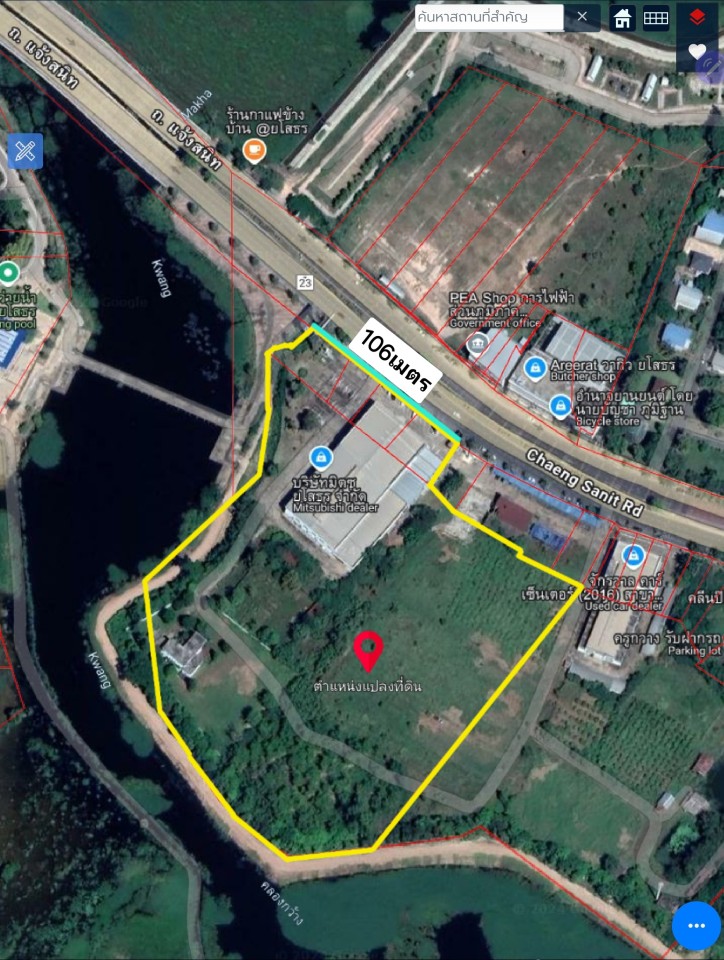Image resolution: width=724 pixels, height=960 pixels.
Task: Open the PEA Shop government office marker
Action: coord(478,344)
